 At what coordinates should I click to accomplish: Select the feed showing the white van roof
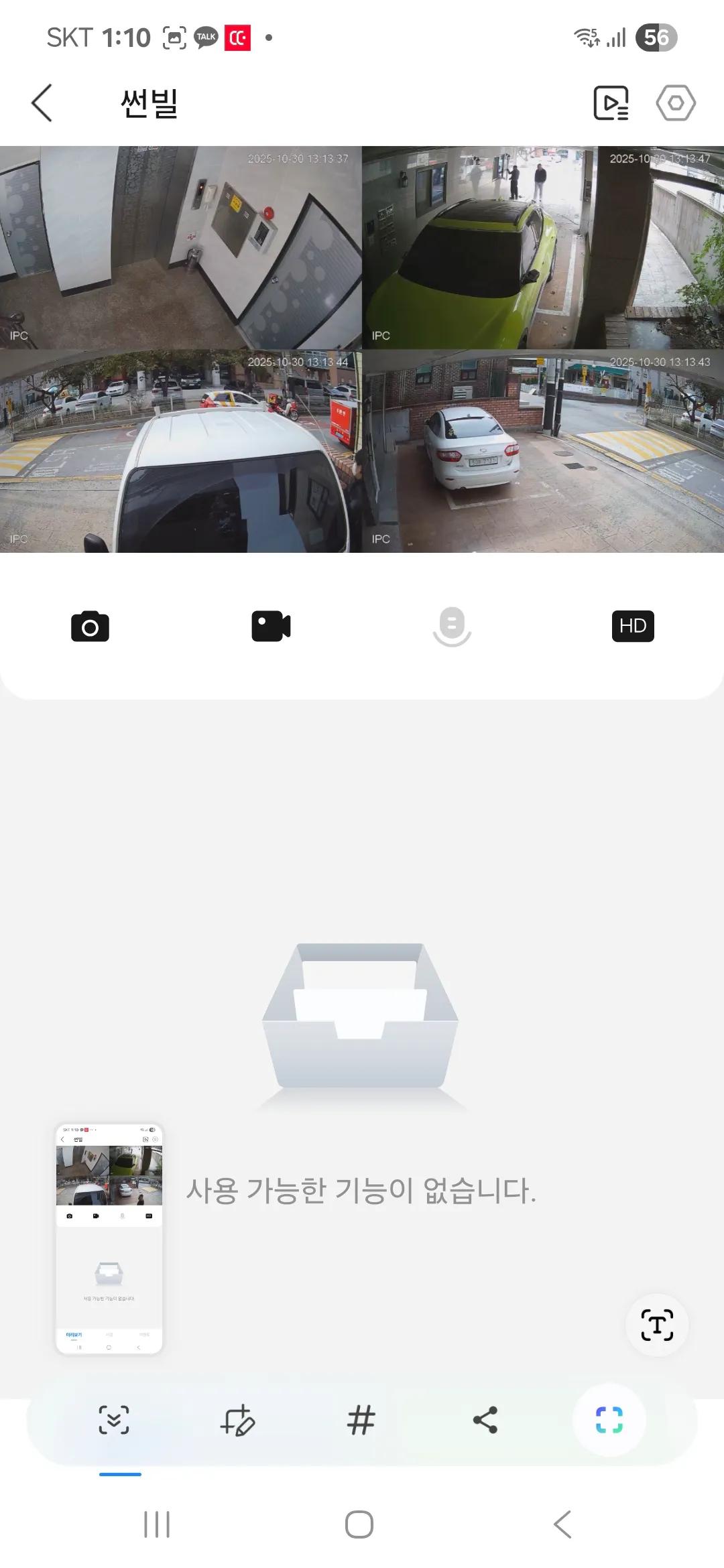[x=181, y=452]
